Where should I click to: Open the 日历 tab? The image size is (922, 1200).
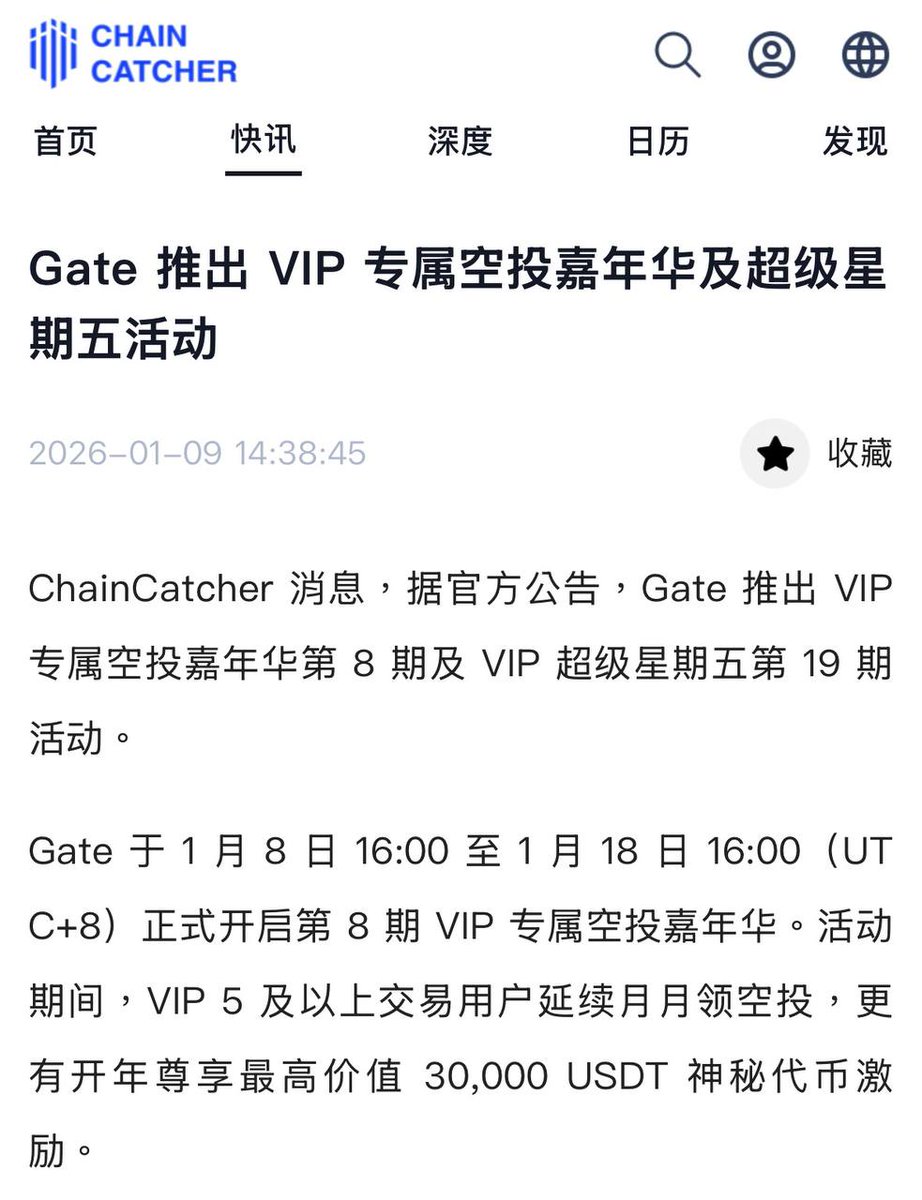tap(657, 141)
